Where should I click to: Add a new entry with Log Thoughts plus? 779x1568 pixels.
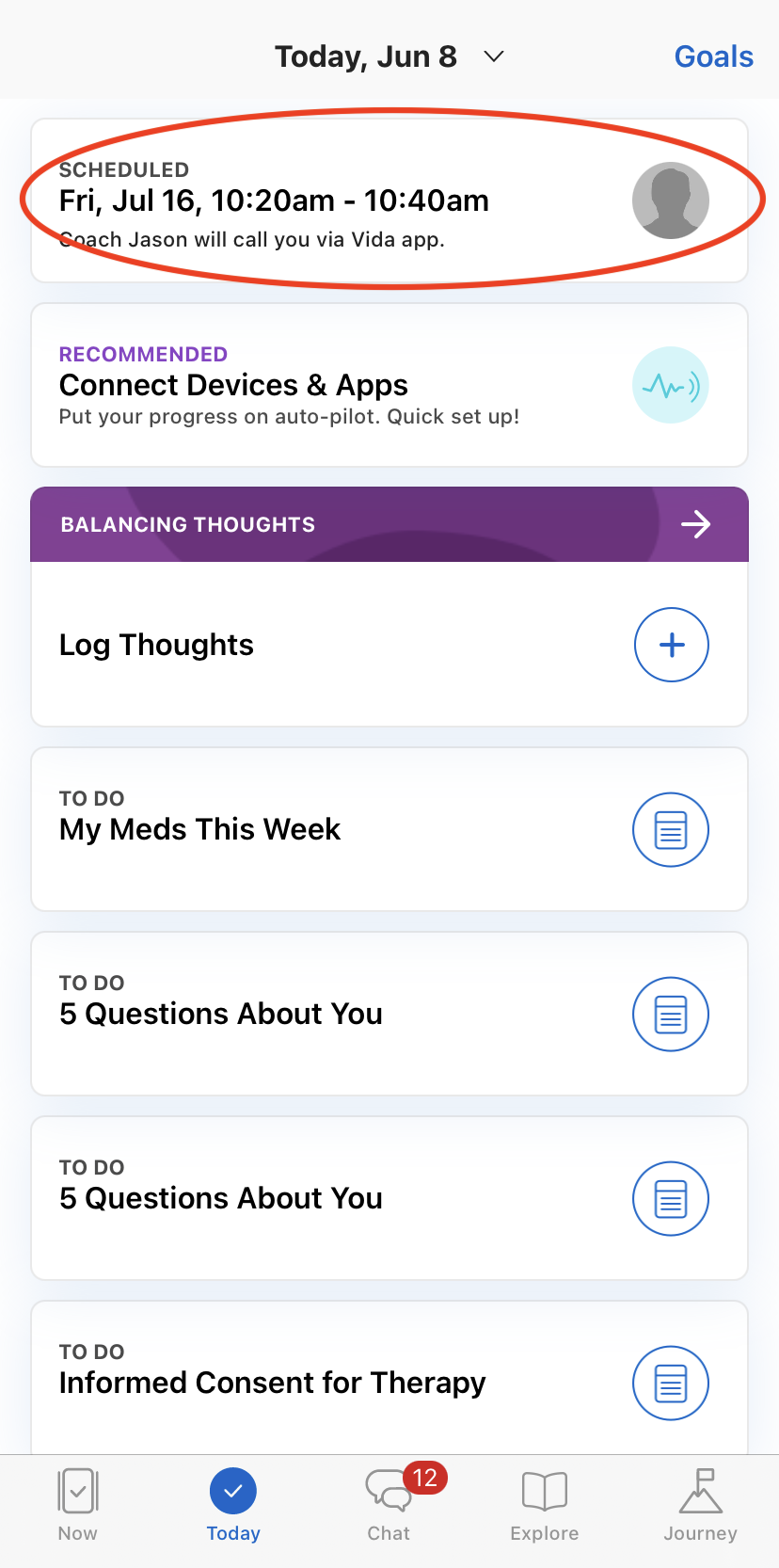point(671,645)
